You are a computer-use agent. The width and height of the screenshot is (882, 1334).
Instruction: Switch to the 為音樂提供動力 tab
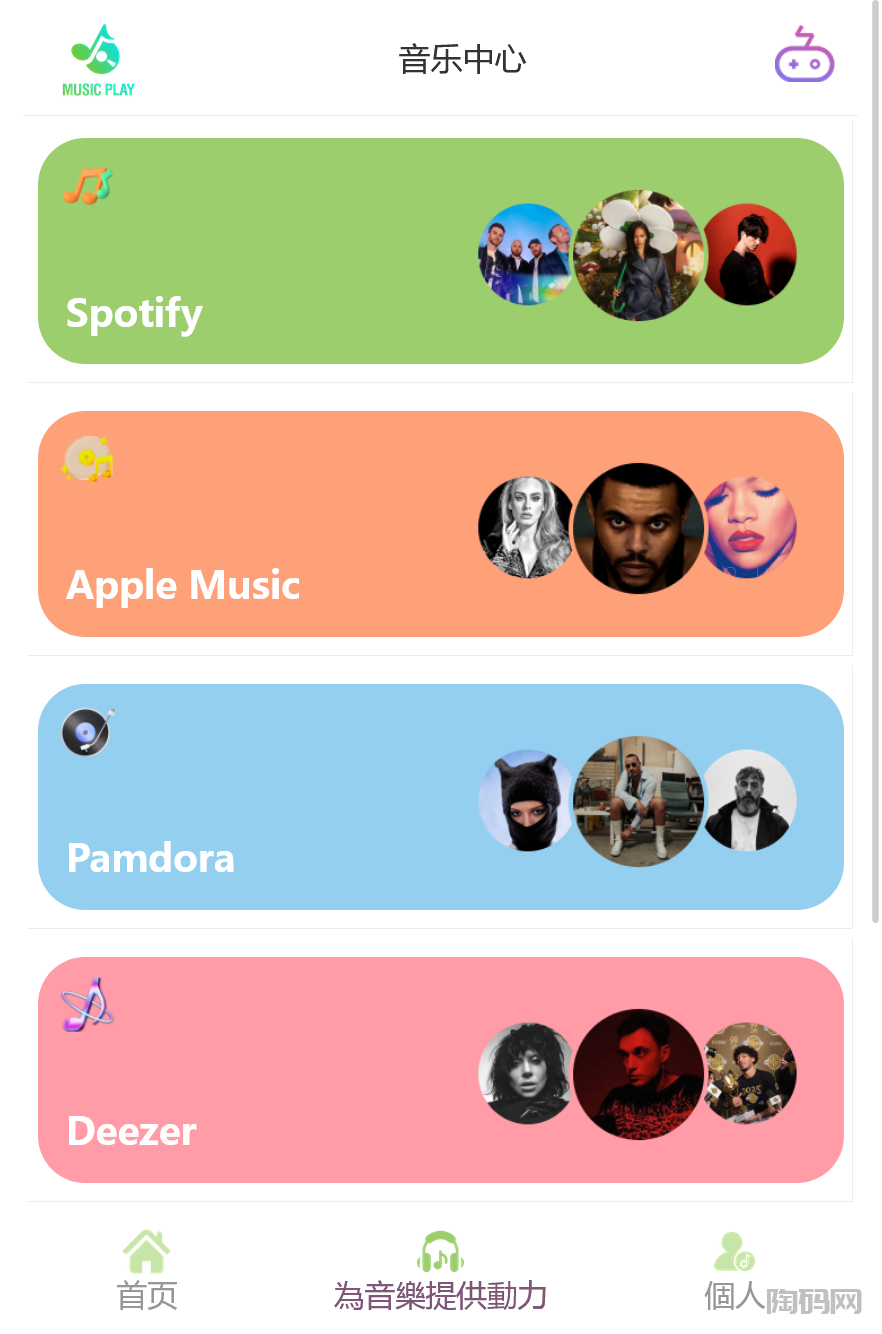click(440, 1272)
